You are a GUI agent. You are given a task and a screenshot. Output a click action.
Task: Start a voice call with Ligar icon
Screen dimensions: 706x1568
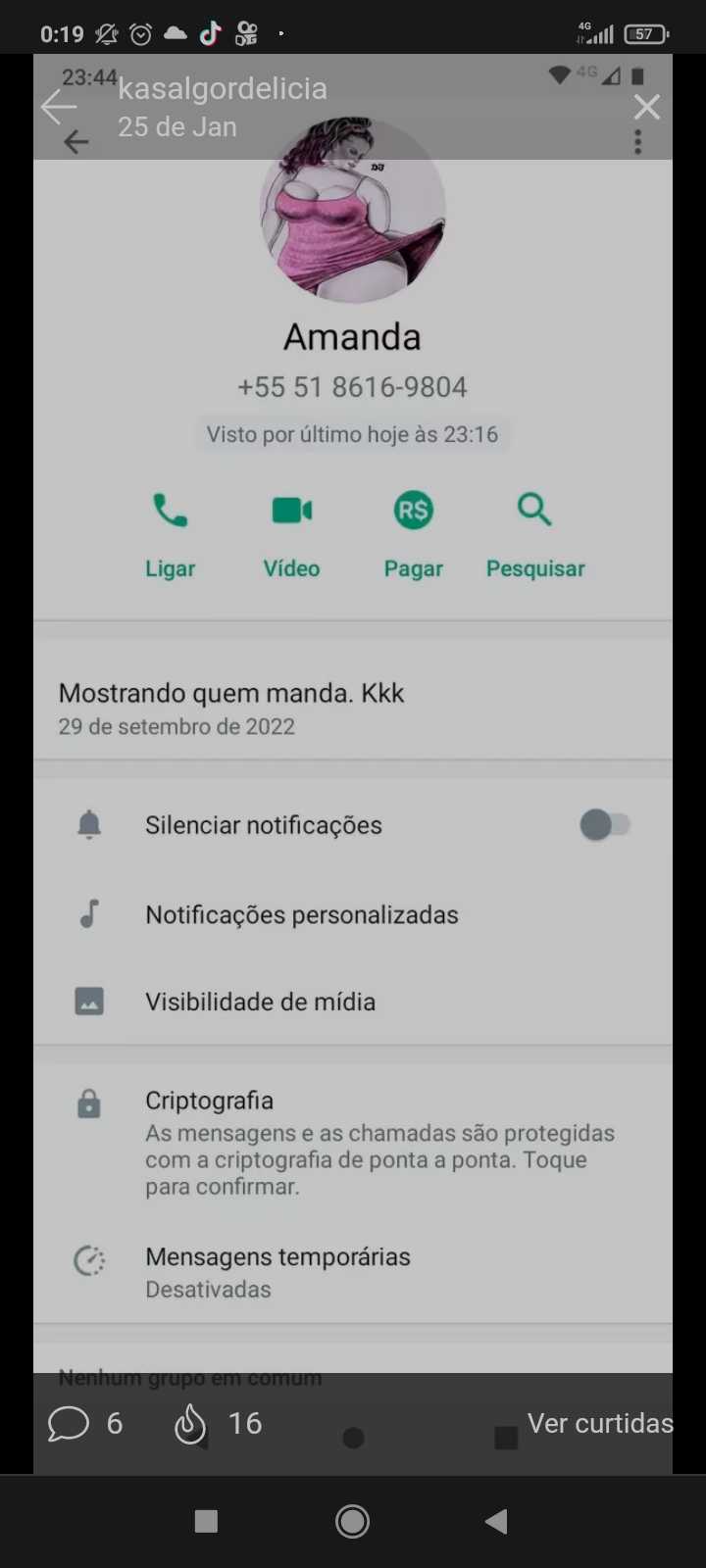170,510
